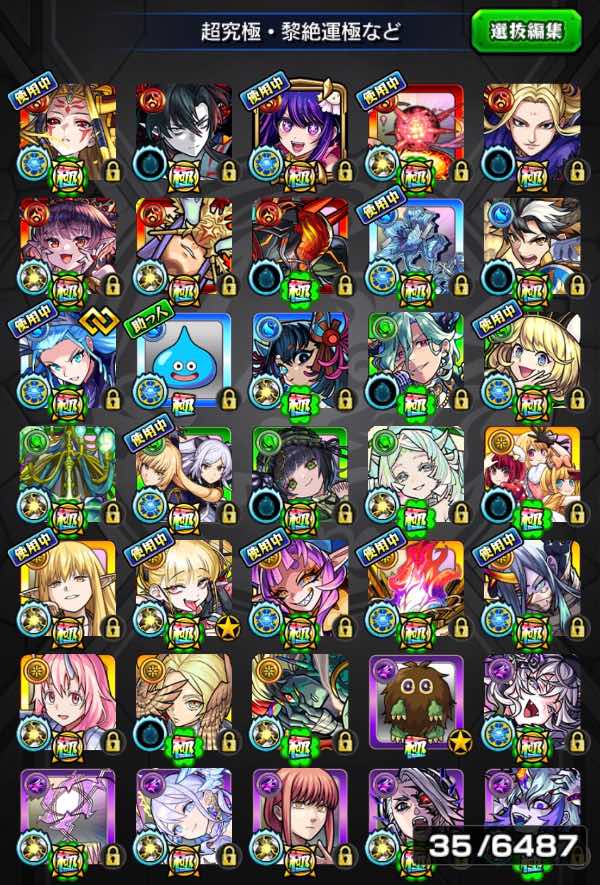The height and width of the screenshot is (885, 600).
Task: Choose the purple-haired grinning horned girl
Action: pyautogui.click(x=300, y=589)
